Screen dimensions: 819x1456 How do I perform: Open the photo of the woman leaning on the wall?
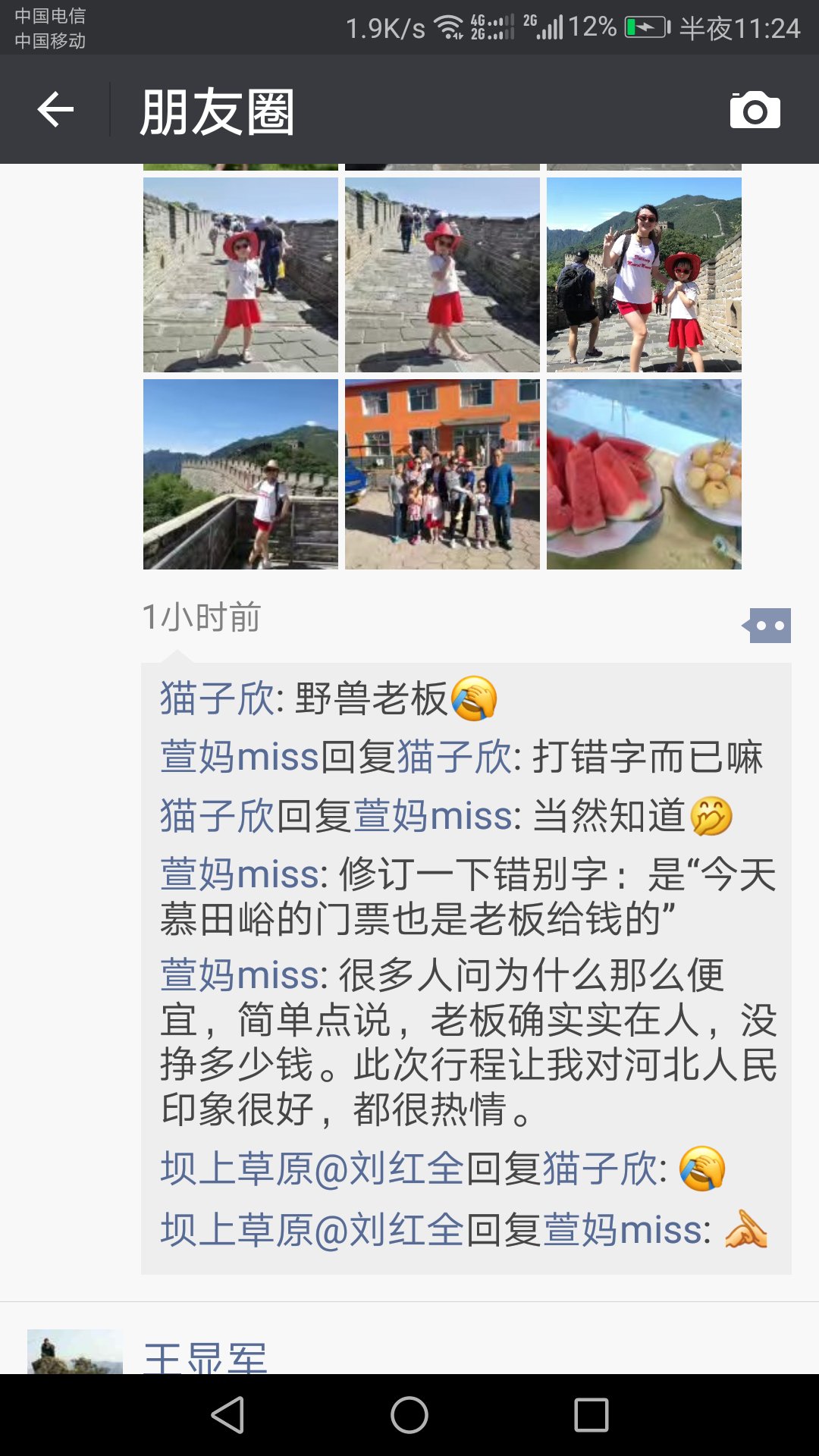click(240, 474)
